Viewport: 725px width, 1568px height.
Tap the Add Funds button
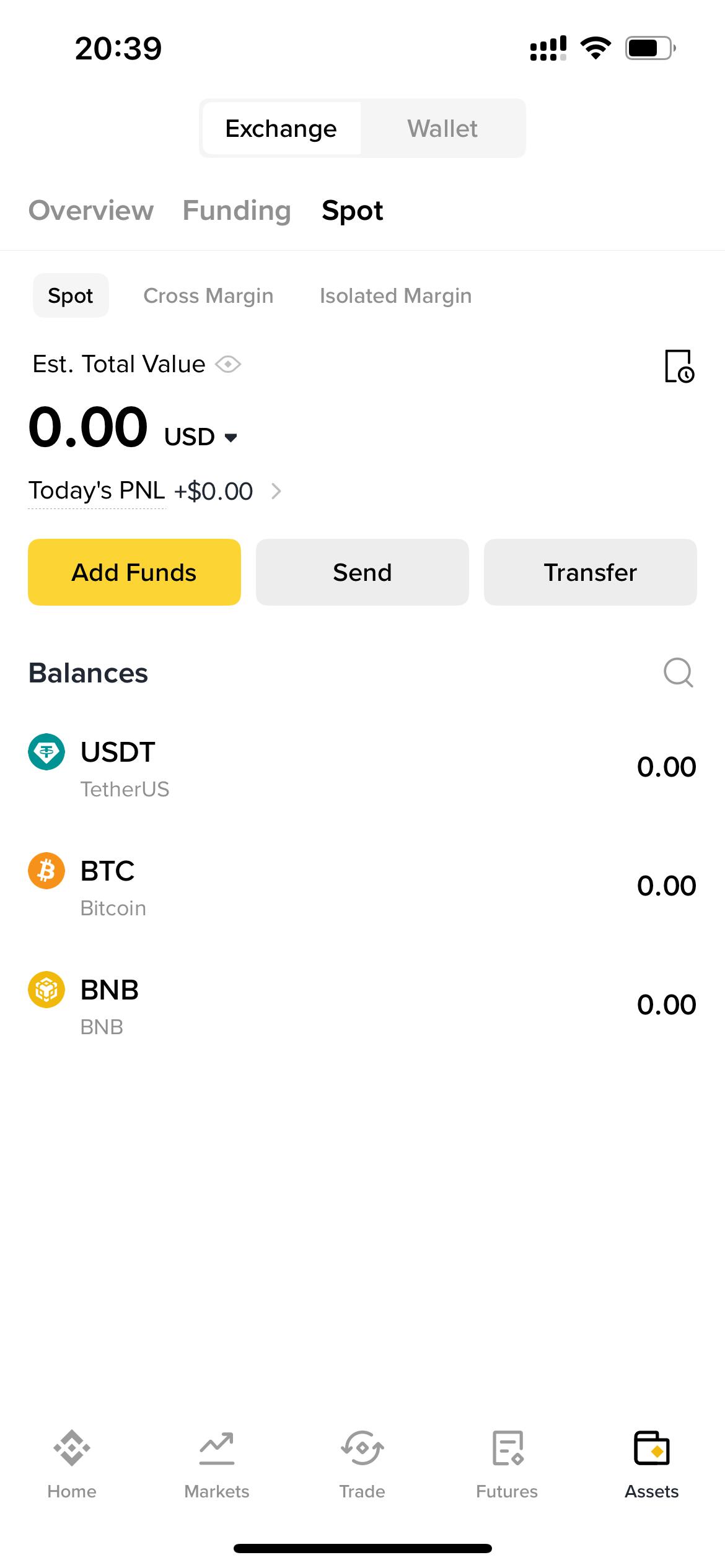(x=134, y=572)
